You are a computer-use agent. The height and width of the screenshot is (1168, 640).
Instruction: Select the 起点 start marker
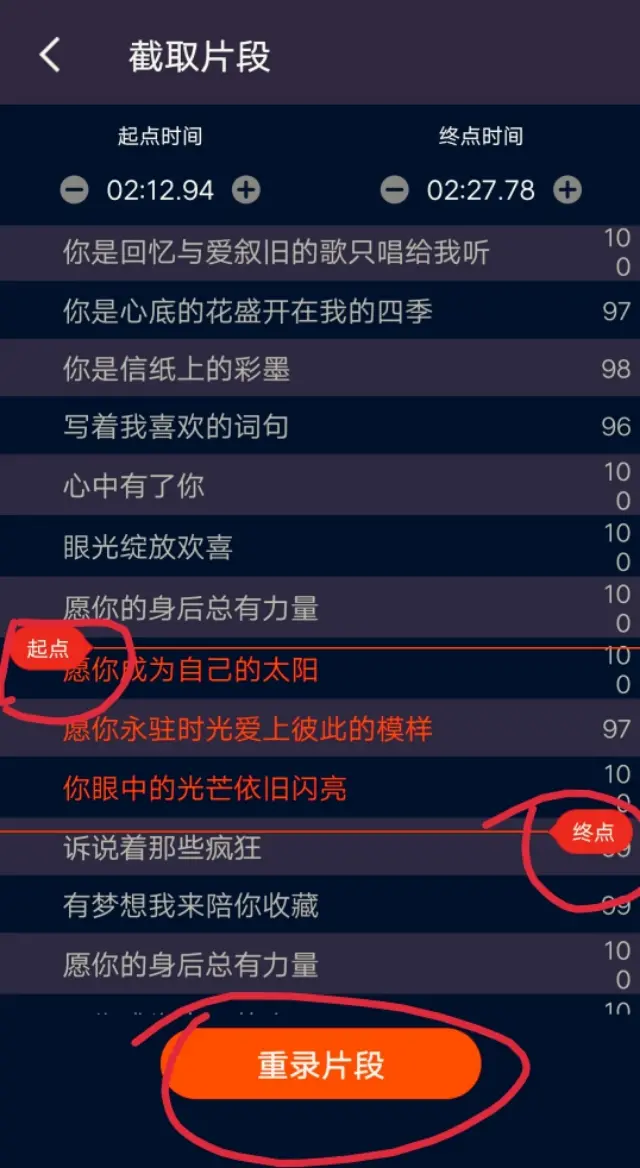pyautogui.click(x=47, y=649)
